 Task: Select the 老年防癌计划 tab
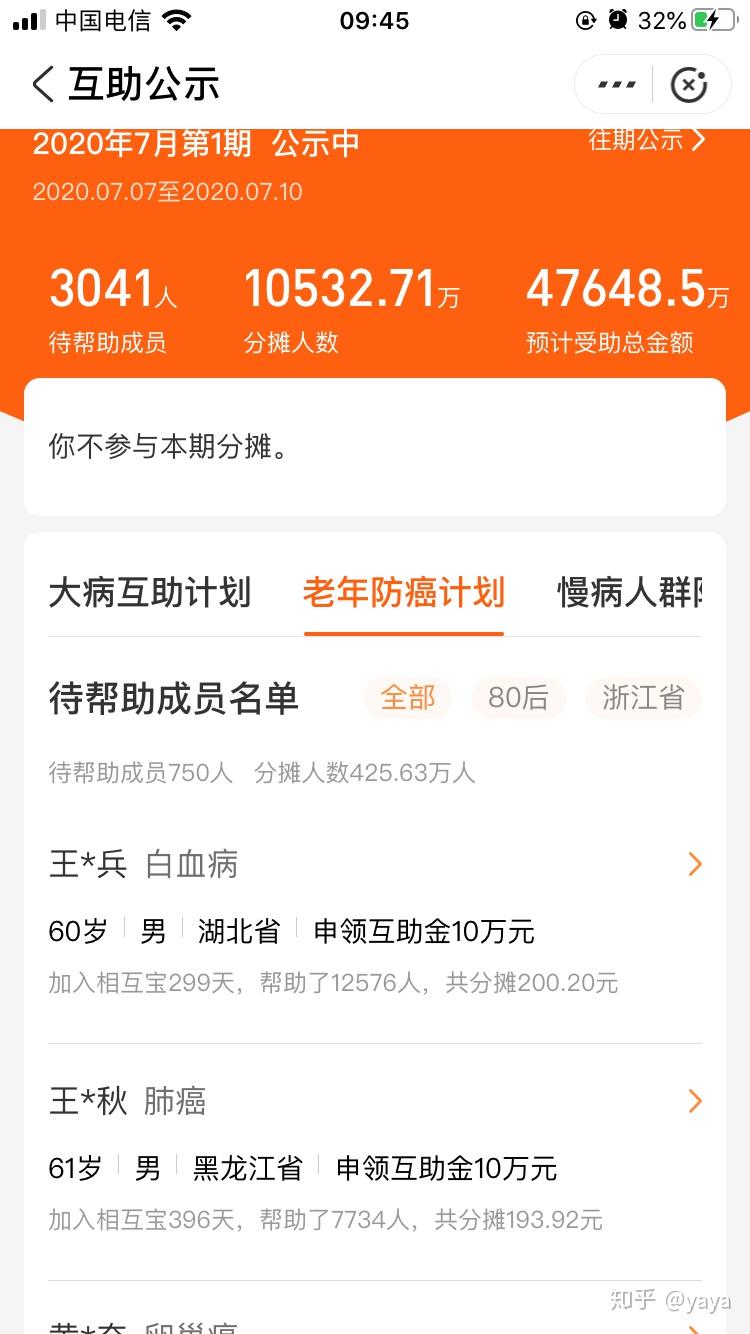tap(403, 593)
